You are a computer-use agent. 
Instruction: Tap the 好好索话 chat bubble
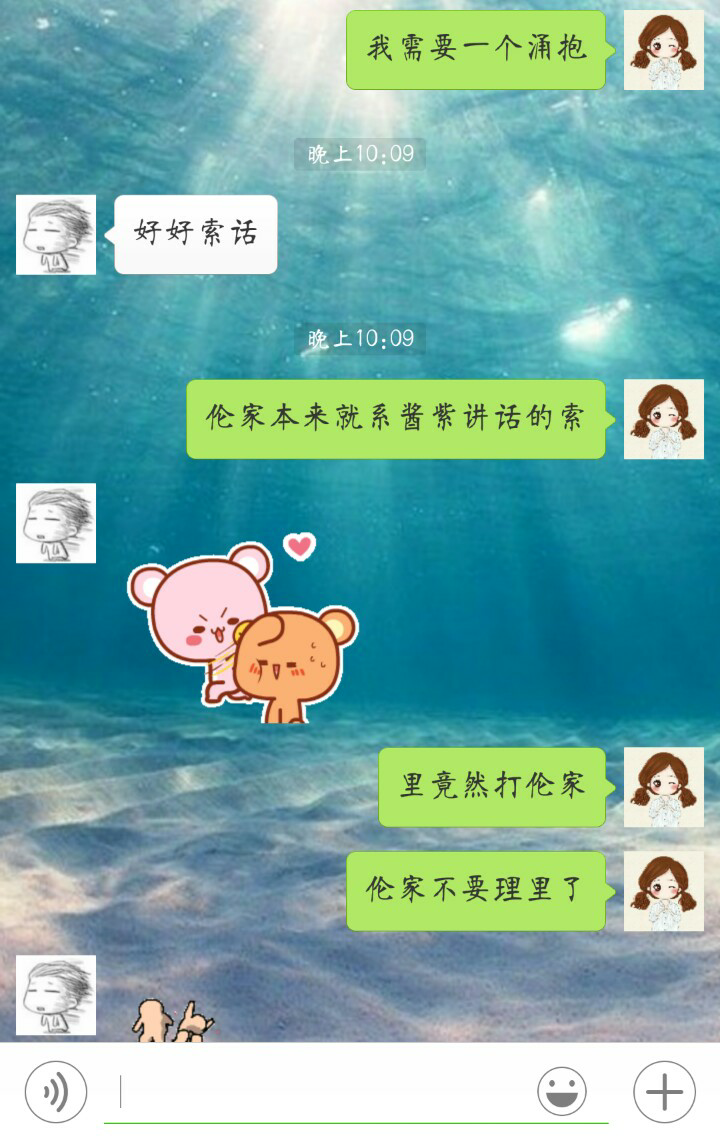point(195,235)
